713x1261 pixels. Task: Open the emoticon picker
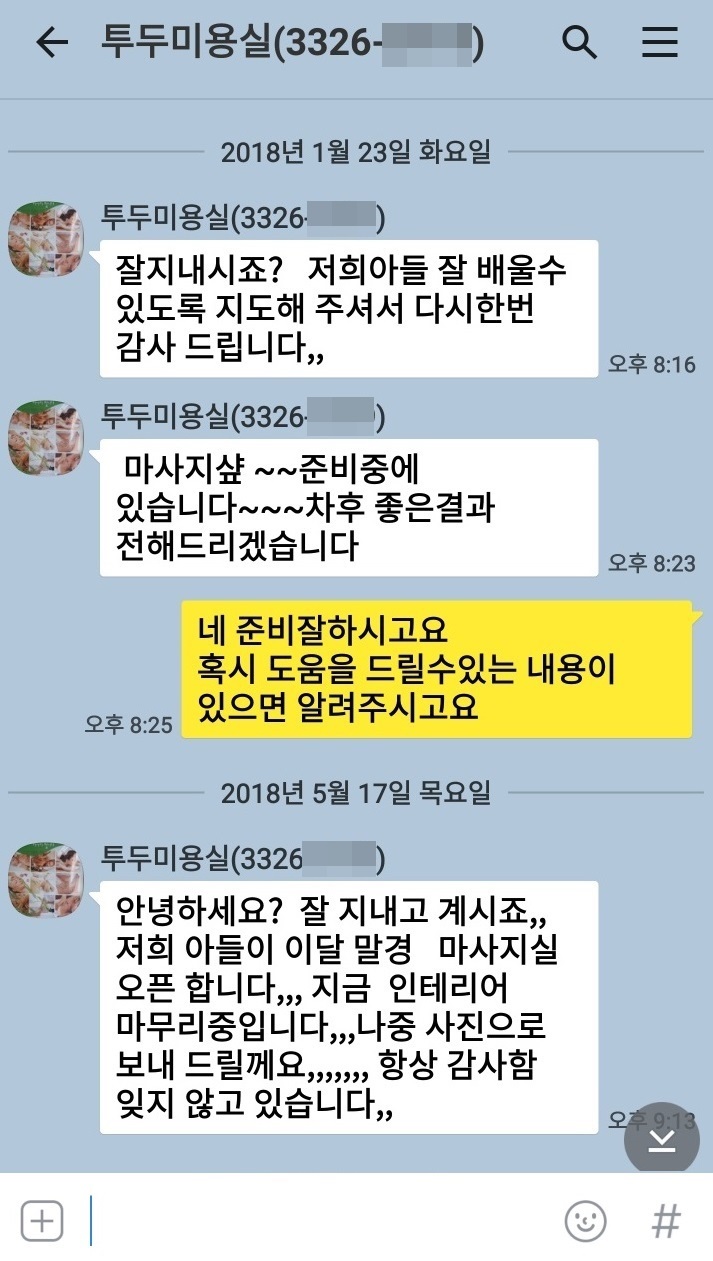click(x=585, y=1221)
